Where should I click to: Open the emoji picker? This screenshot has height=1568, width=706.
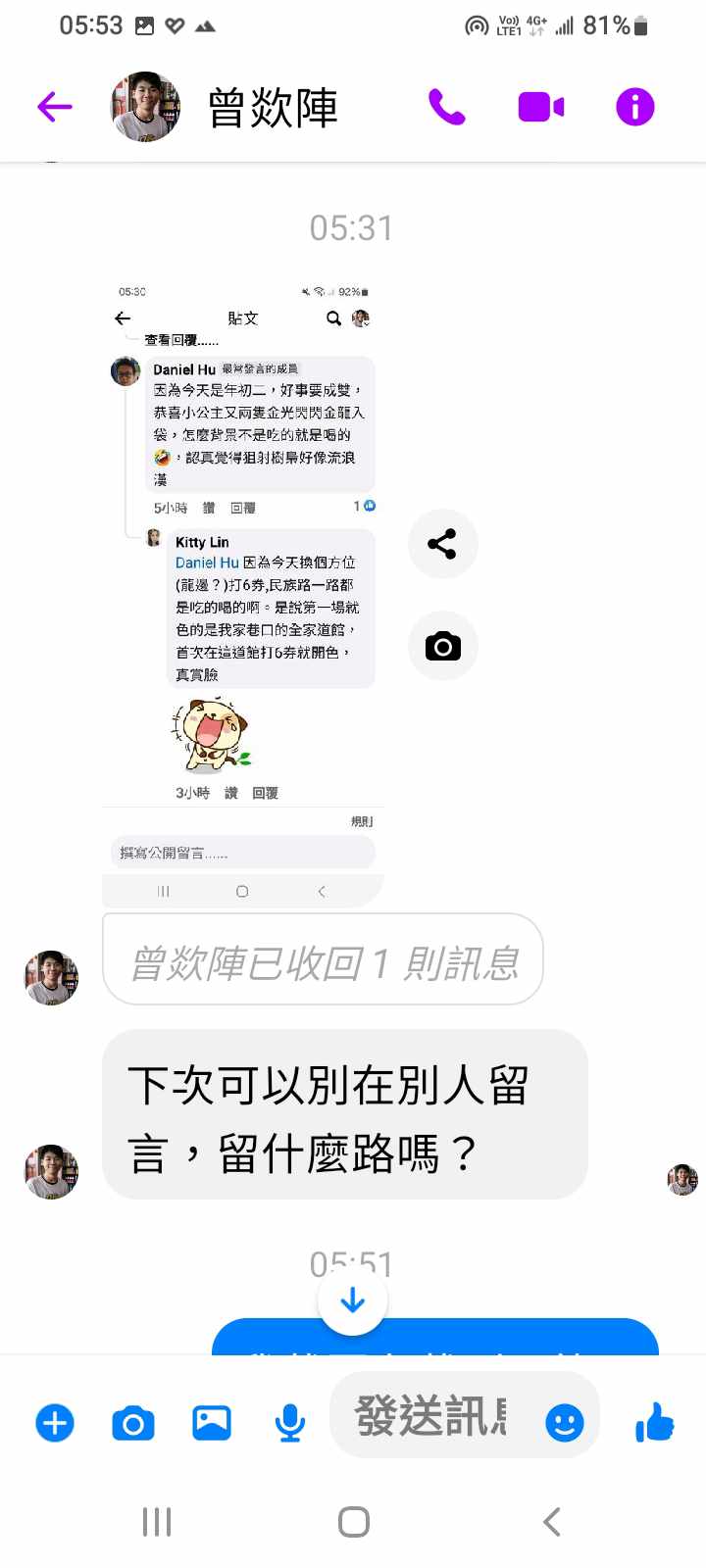pyautogui.click(x=564, y=1423)
